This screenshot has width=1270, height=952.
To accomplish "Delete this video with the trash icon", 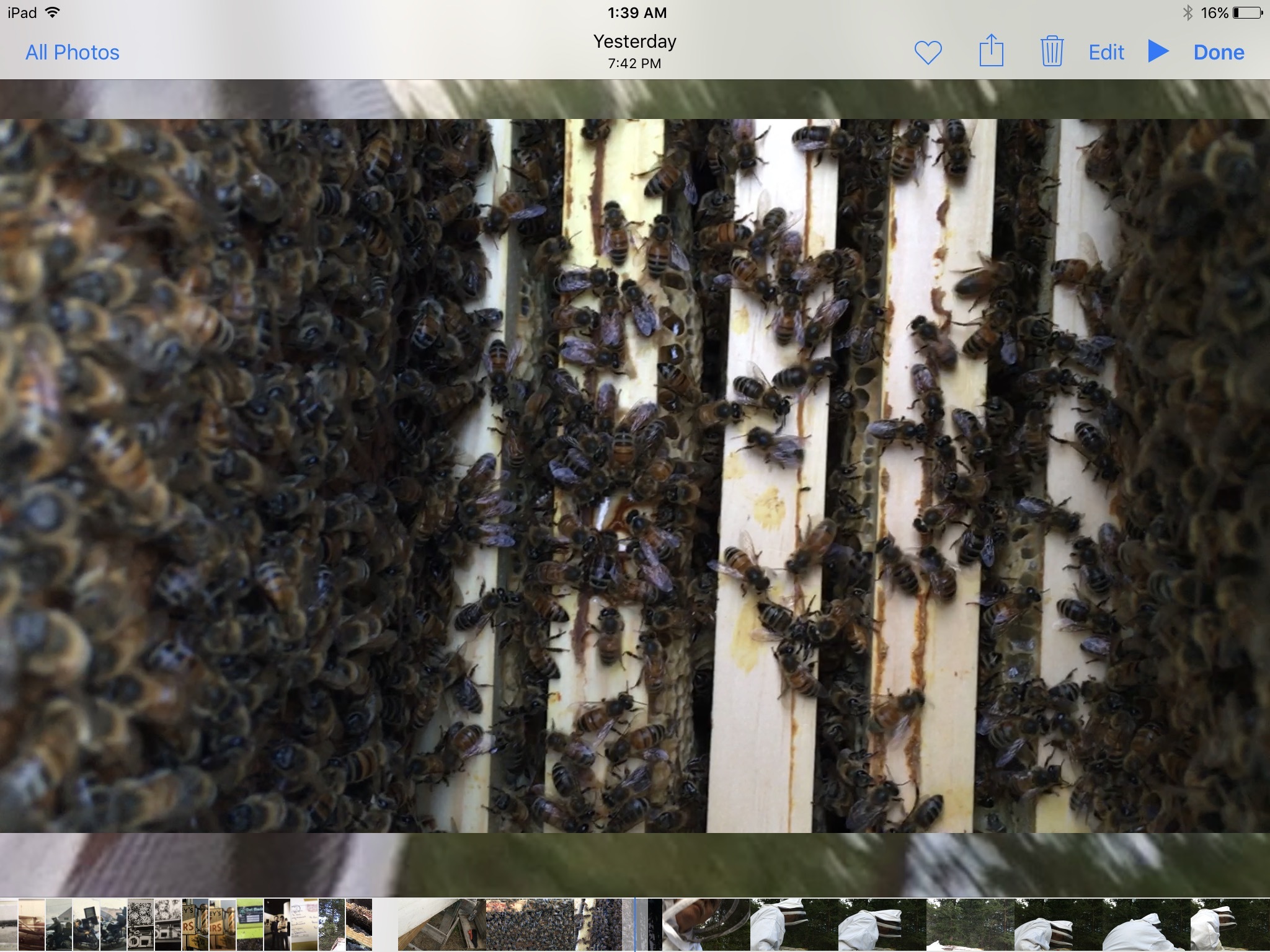I will click(x=1052, y=51).
